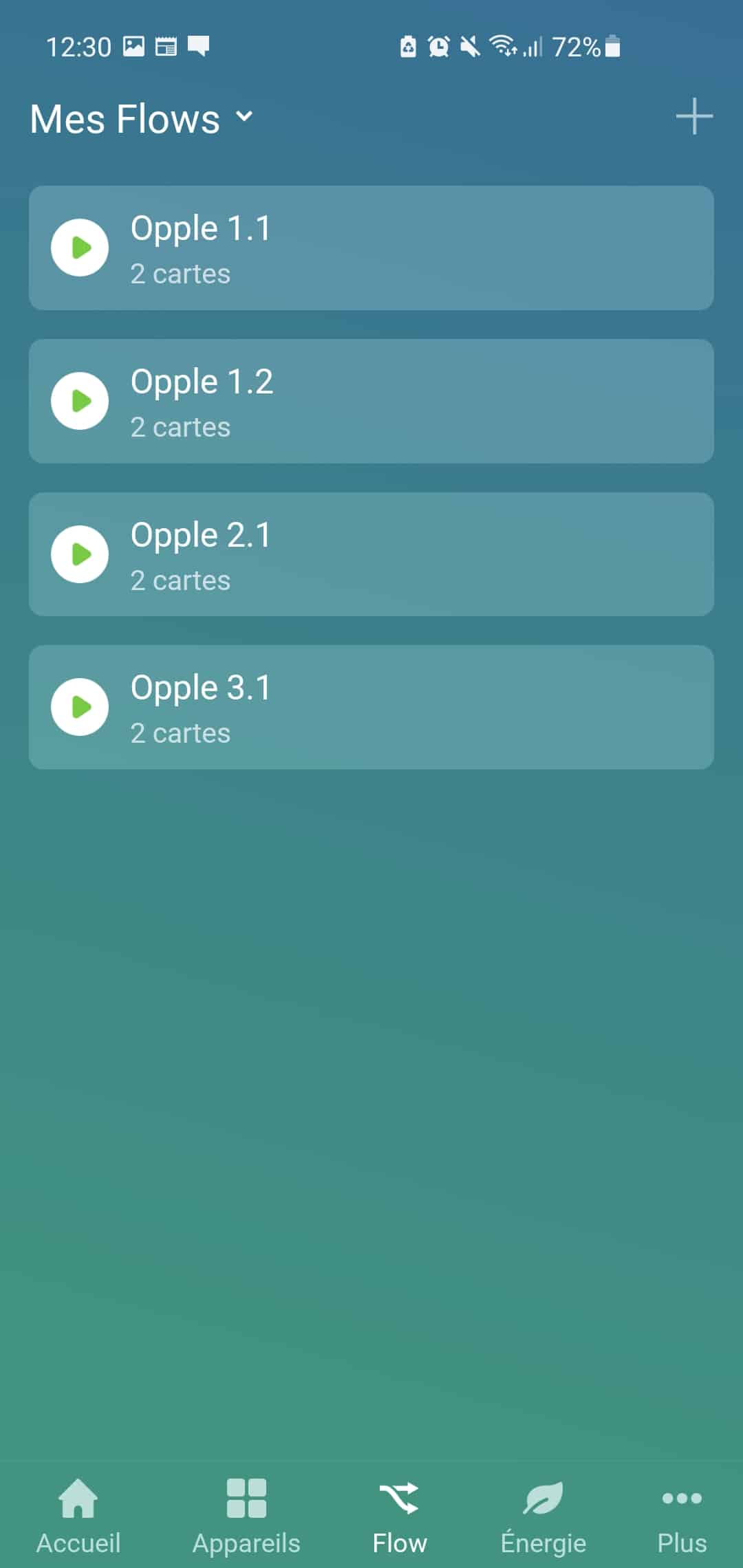Open the Plus tab
Image resolution: width=743 pixels, height=1568 pixels.
(682, 1516)
